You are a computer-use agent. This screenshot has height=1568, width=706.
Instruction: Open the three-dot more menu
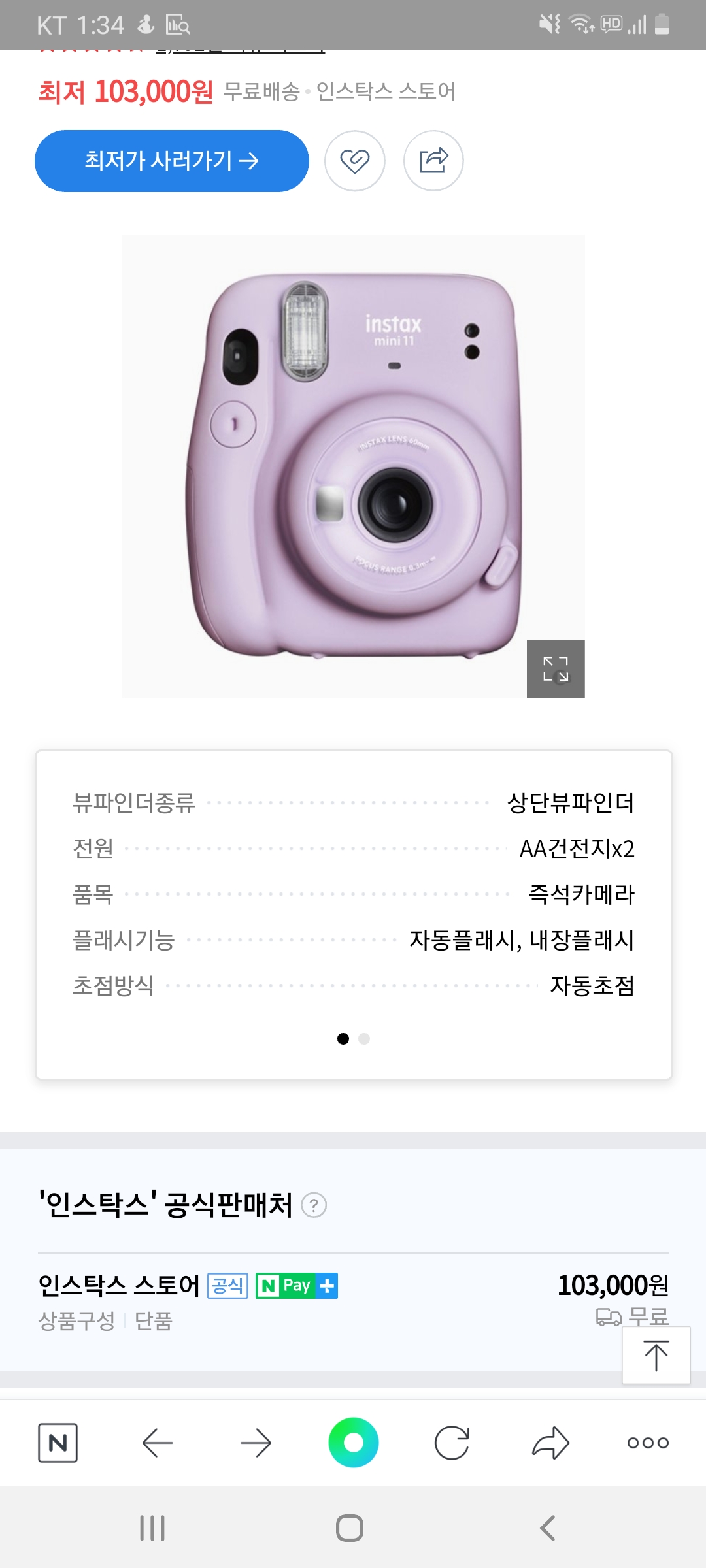pos(648,1443)
